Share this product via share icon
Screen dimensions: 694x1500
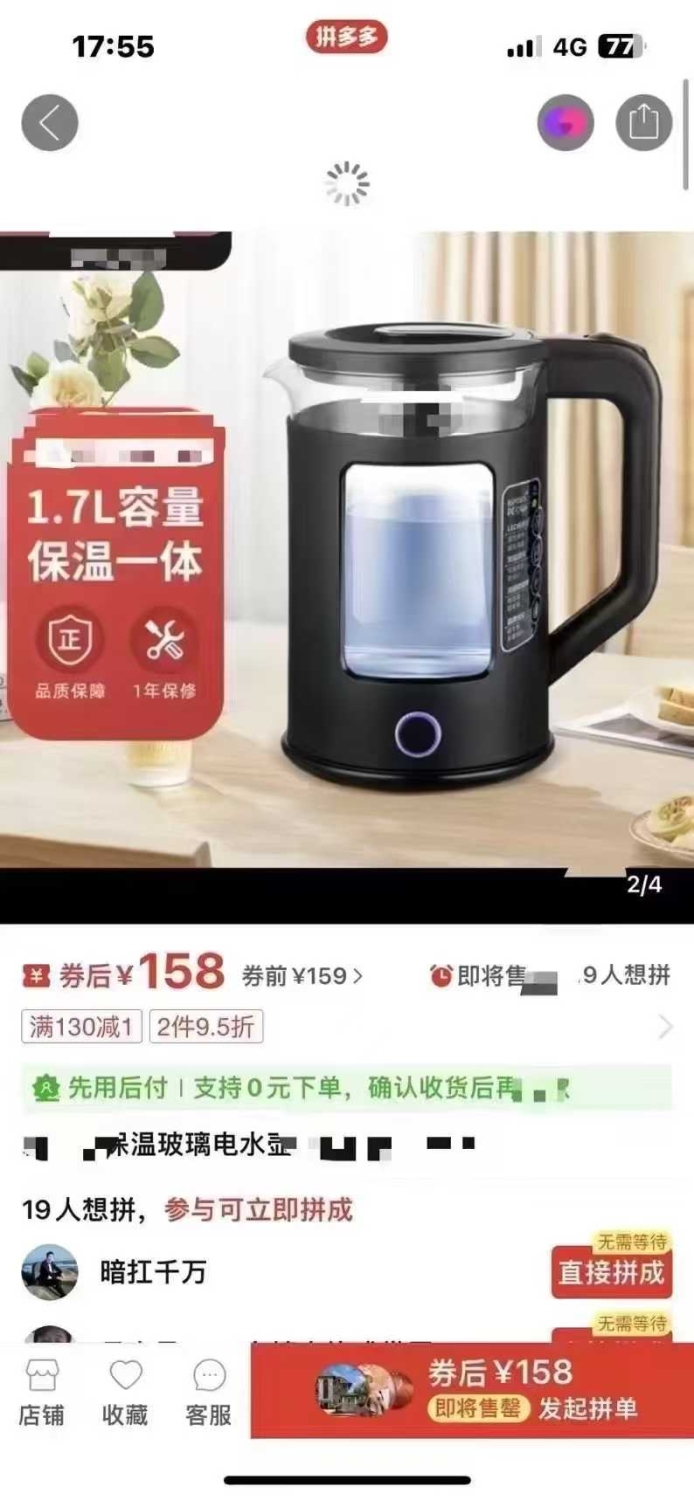click(x=643, y=123)
